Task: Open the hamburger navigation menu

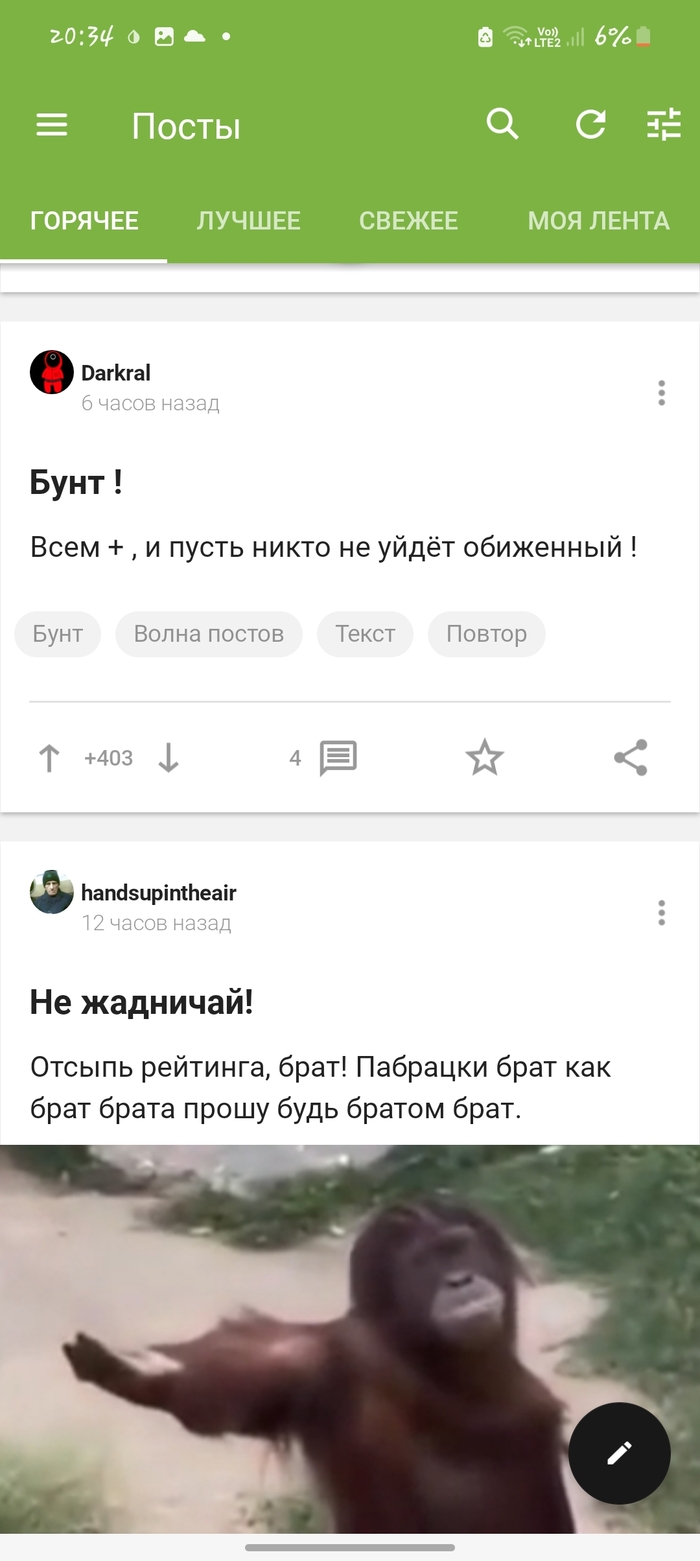Action: 52,125
